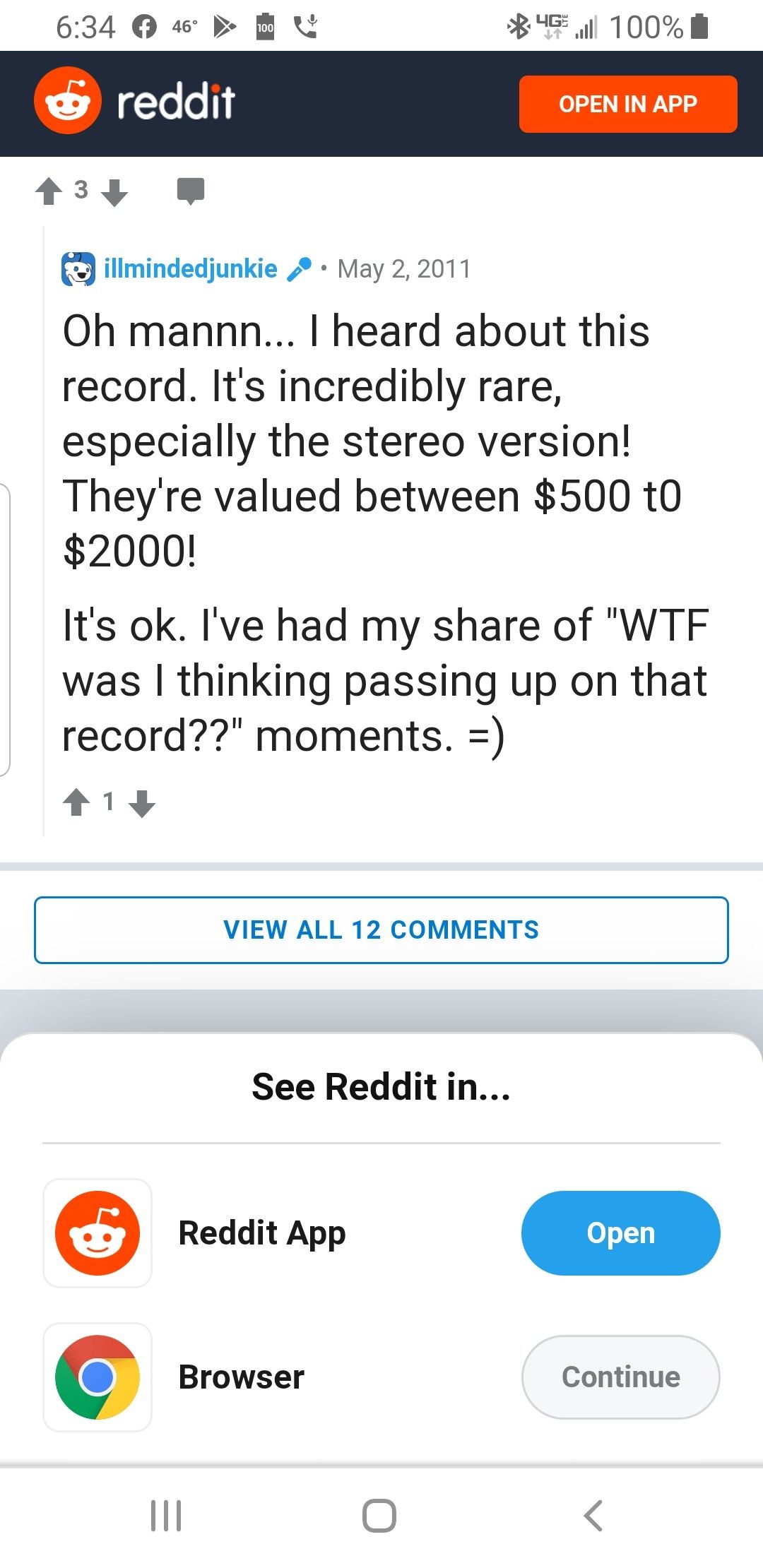
Task: Upvote illmindedjunkie's comment
Action: 76,802
